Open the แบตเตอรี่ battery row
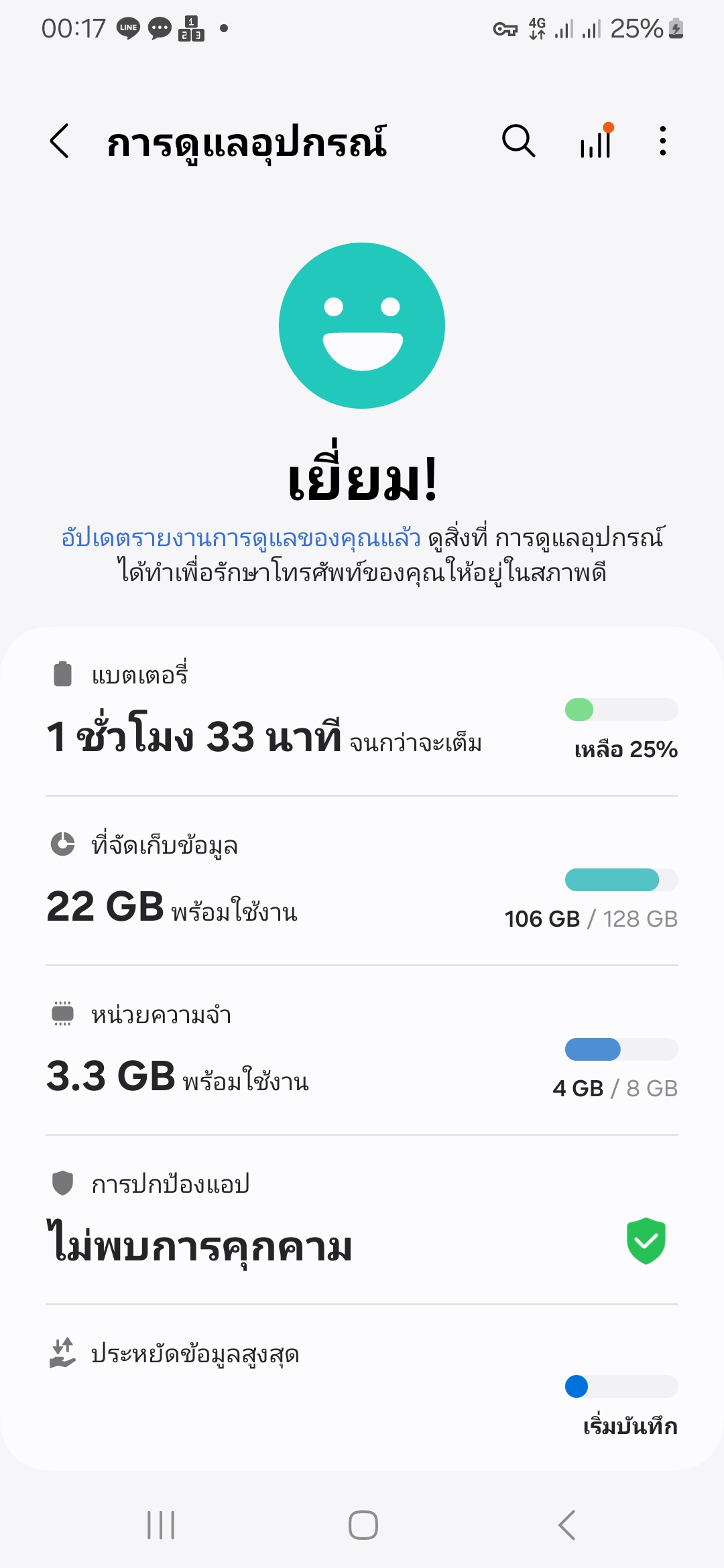Viewport: 724px width, 1568px height. (362, 712)
